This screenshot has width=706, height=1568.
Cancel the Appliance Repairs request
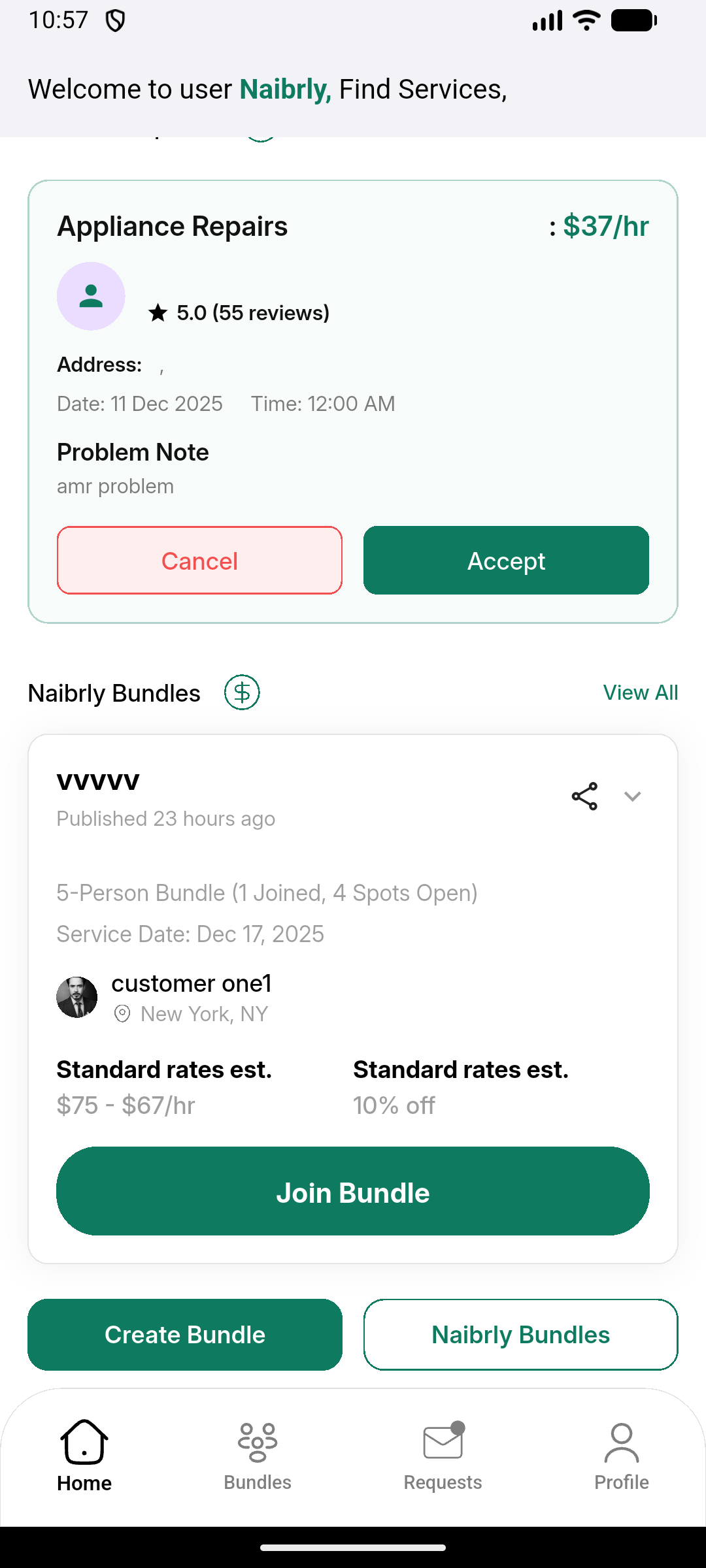(x=199, y=561)
